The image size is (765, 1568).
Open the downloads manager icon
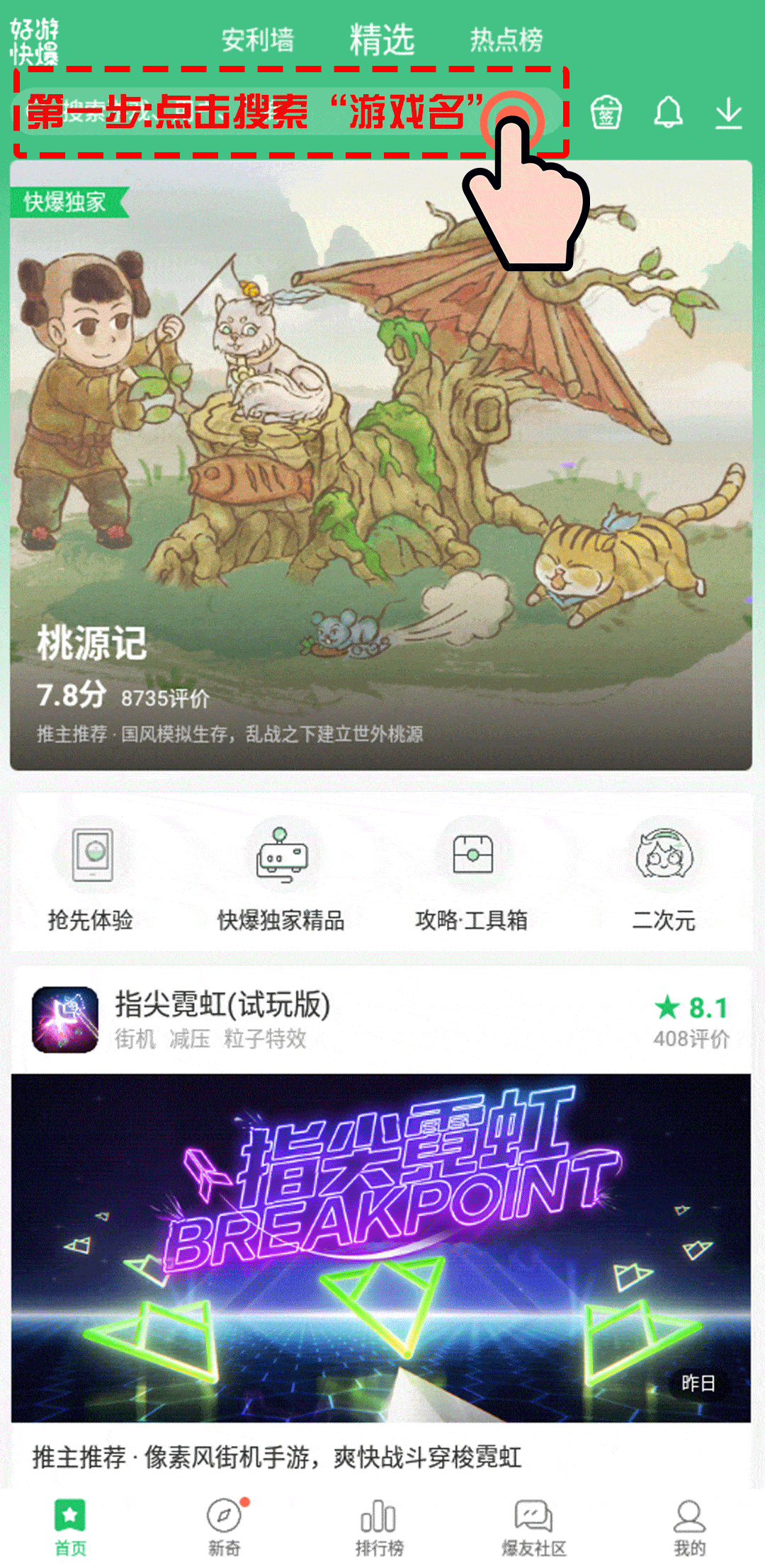(728, 113)
